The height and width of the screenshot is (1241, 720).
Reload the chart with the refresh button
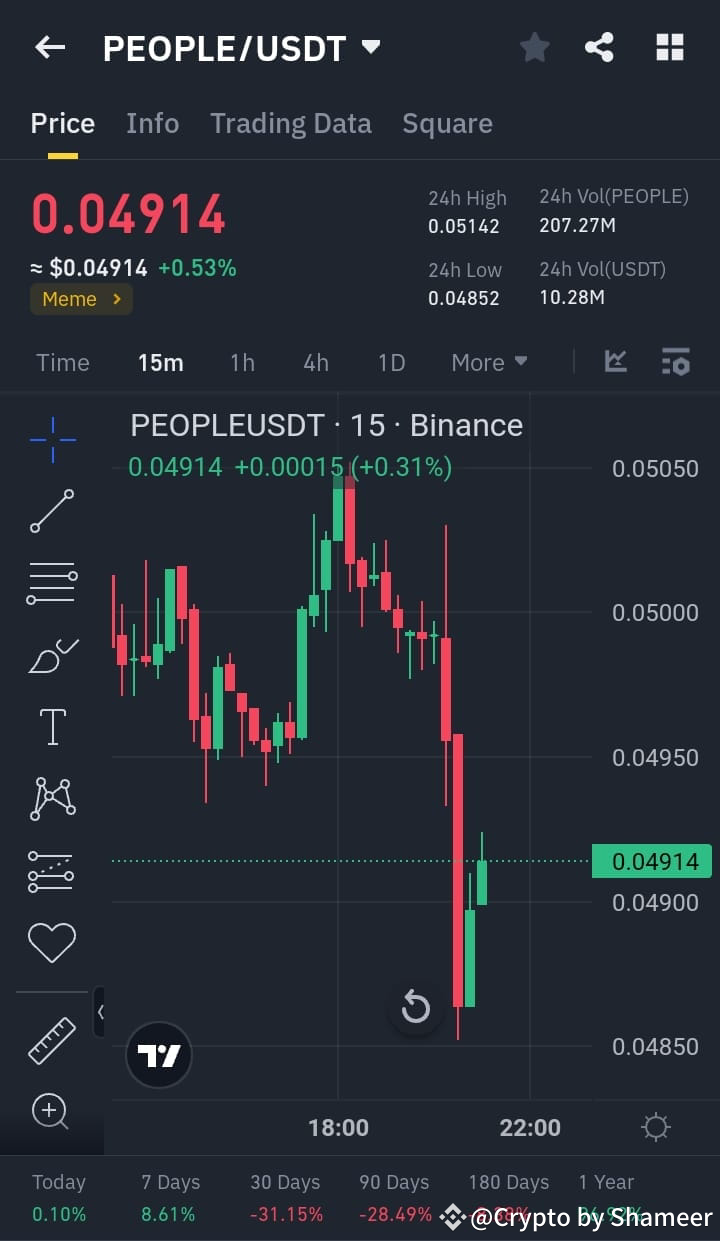point(416,1008)
